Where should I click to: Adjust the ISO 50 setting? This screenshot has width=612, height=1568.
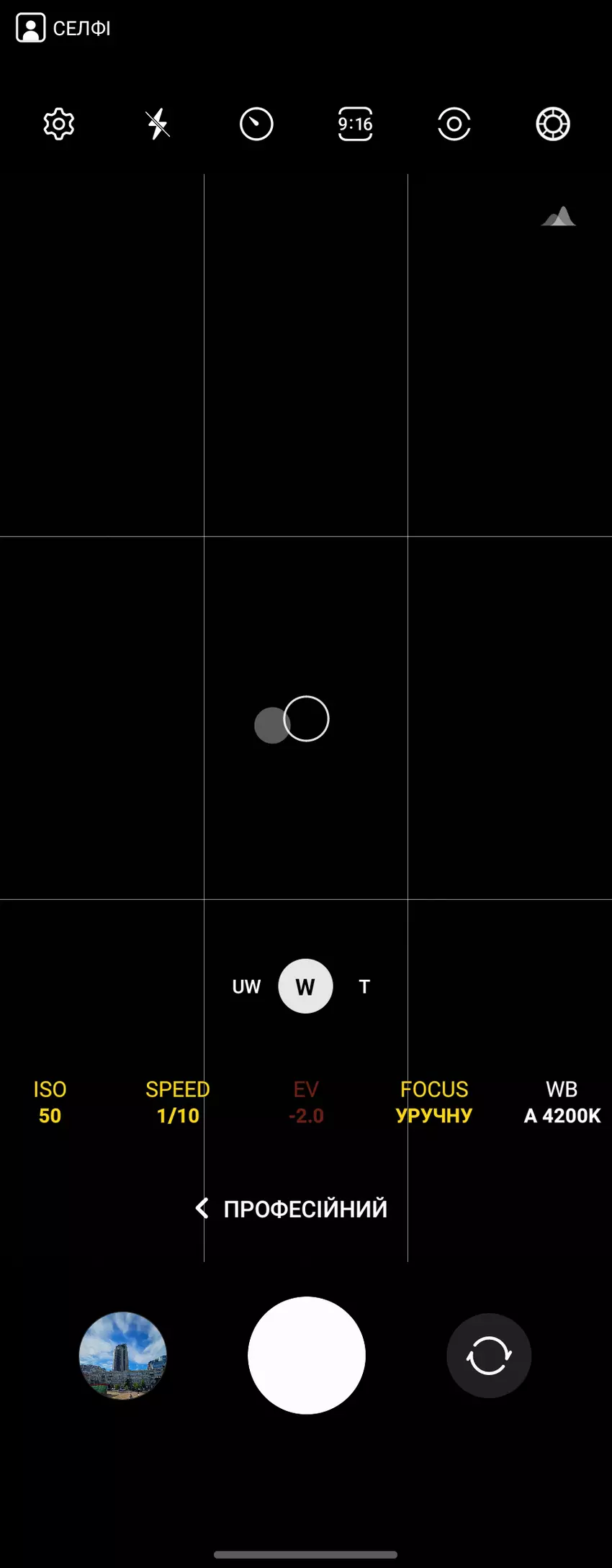50,1102
